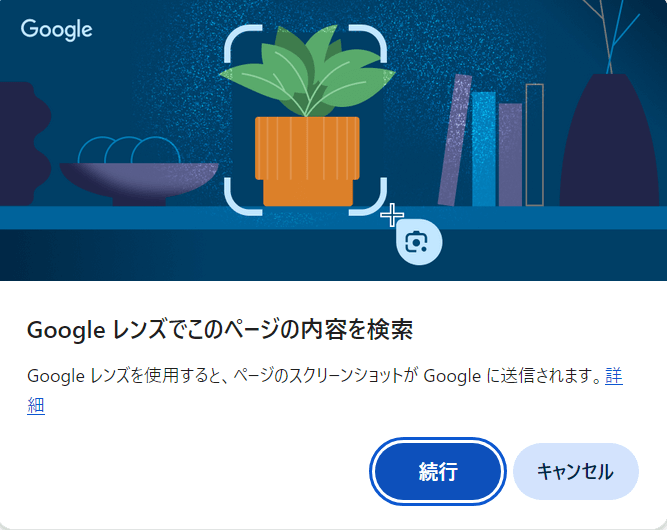Open the 詳細 link for more details
The width and height of the screenshot is (667, 530).
(614, 377)
